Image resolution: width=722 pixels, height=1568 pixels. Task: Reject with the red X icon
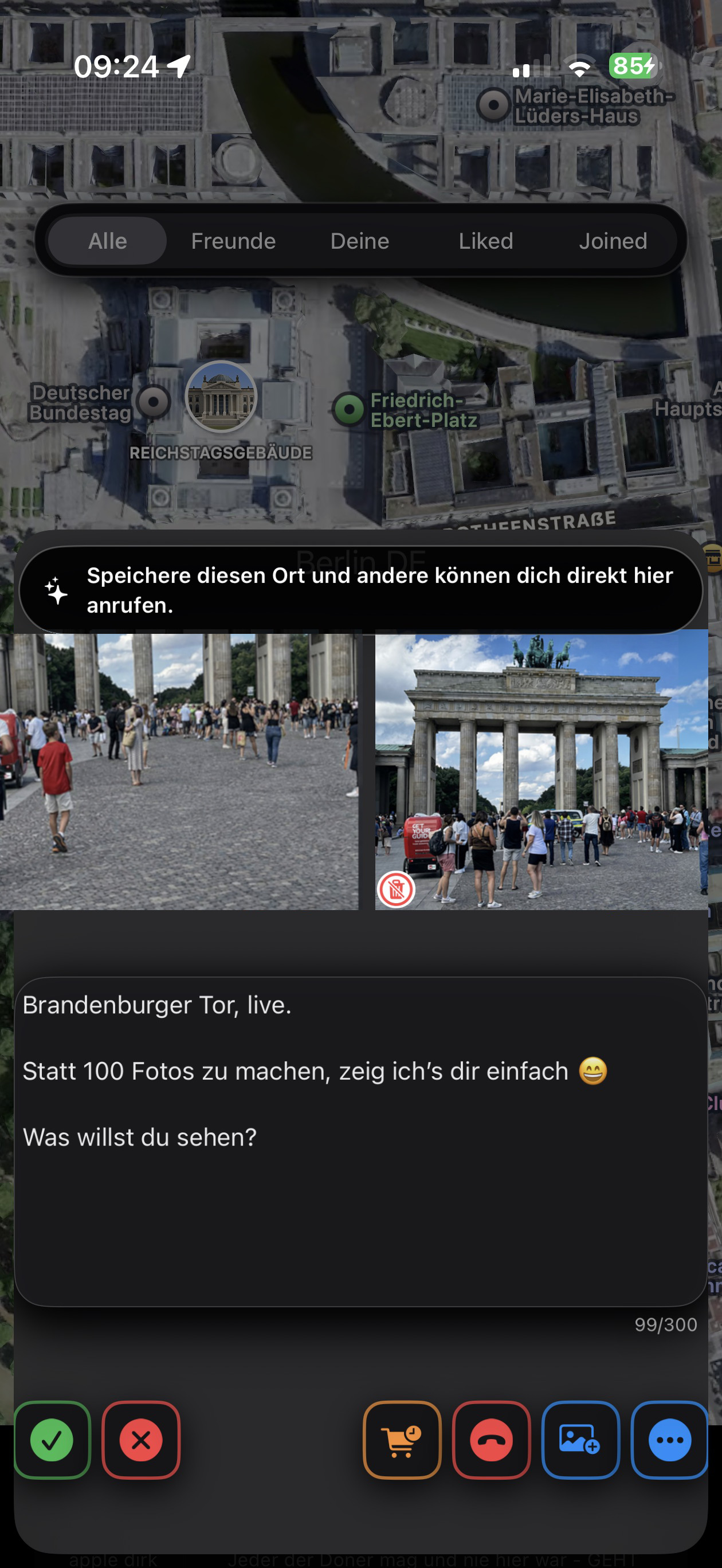coord(141,1440)
